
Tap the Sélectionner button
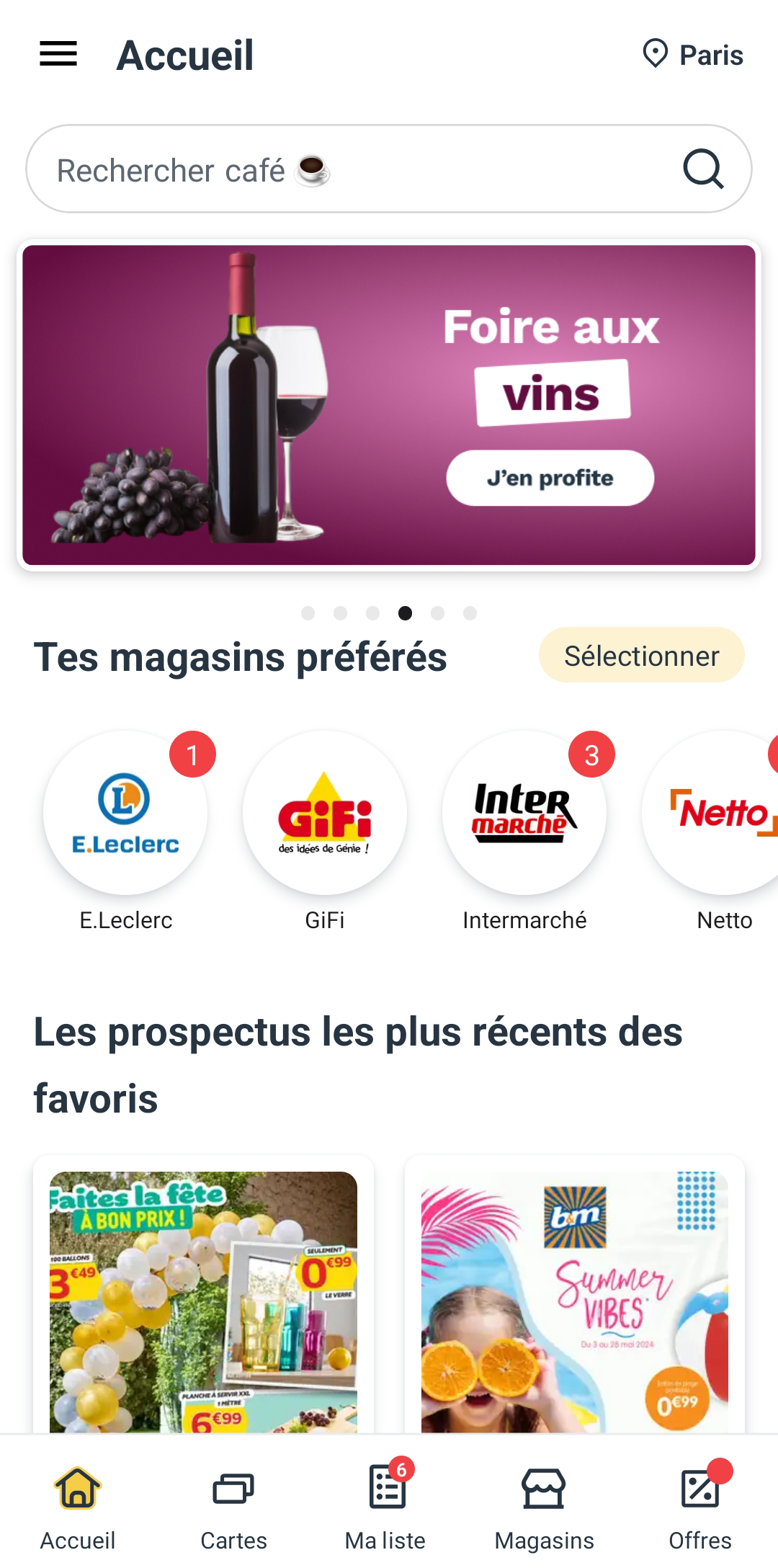(x=641, y=656)
